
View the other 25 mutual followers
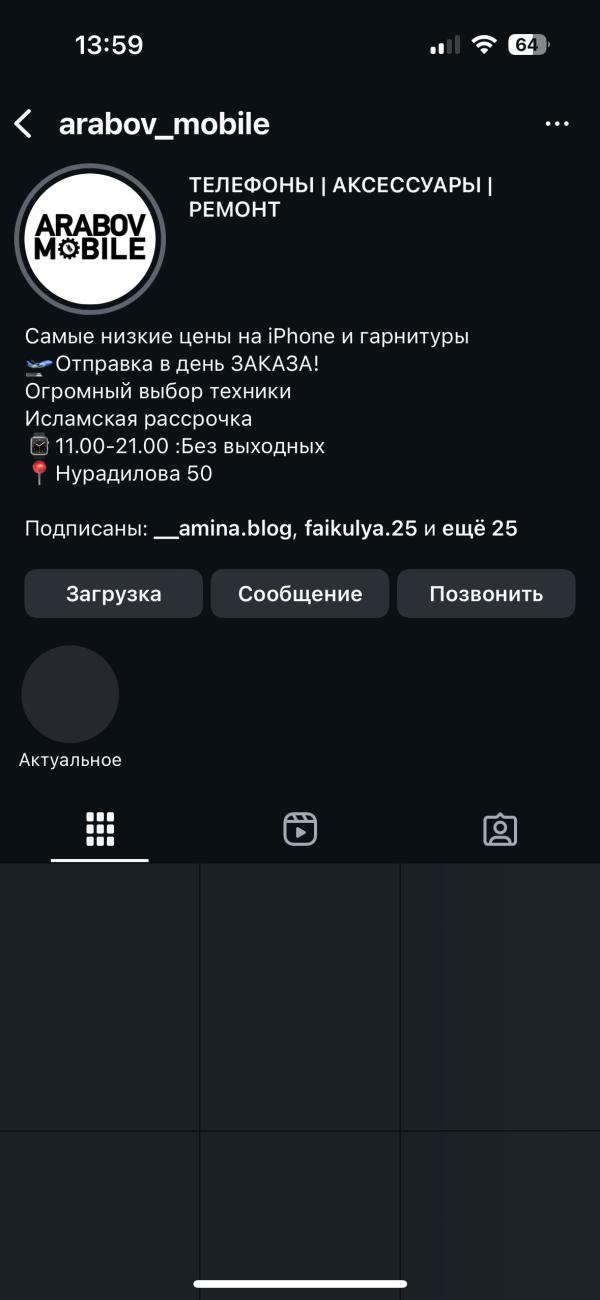click(x=480, y=529)
